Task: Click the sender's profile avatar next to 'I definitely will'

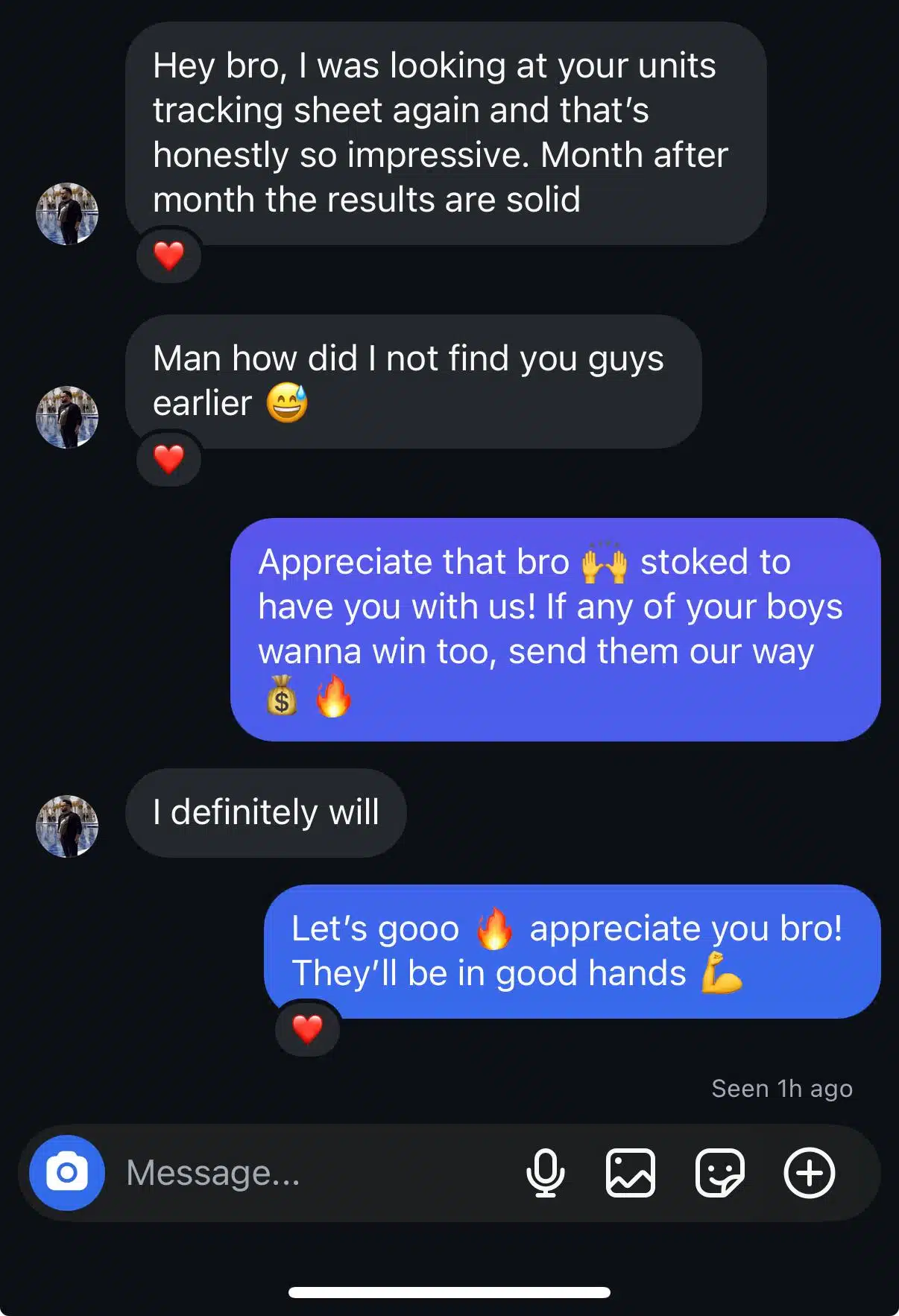Action: point(68,827)
